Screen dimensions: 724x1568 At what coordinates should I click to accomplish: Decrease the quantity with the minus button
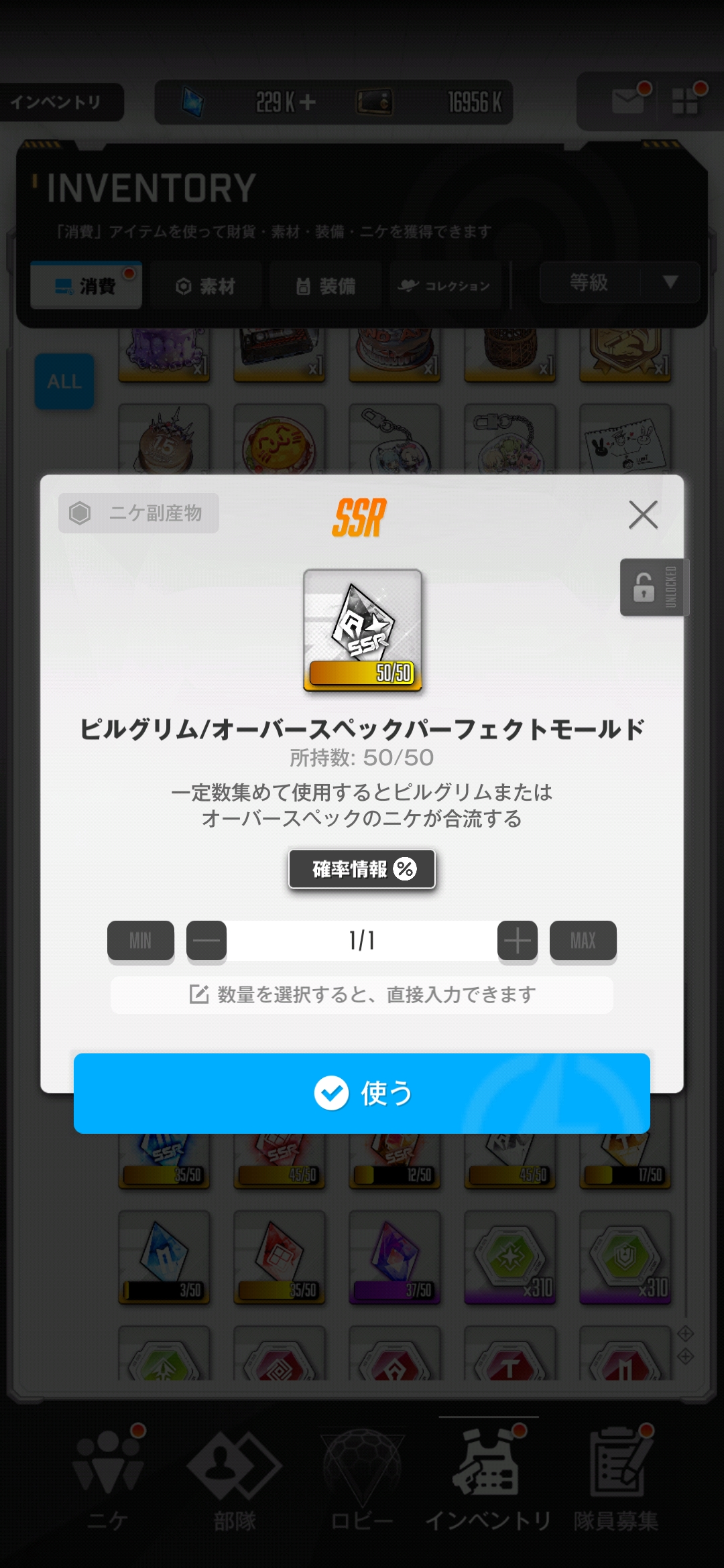click(x=206, y=941)
